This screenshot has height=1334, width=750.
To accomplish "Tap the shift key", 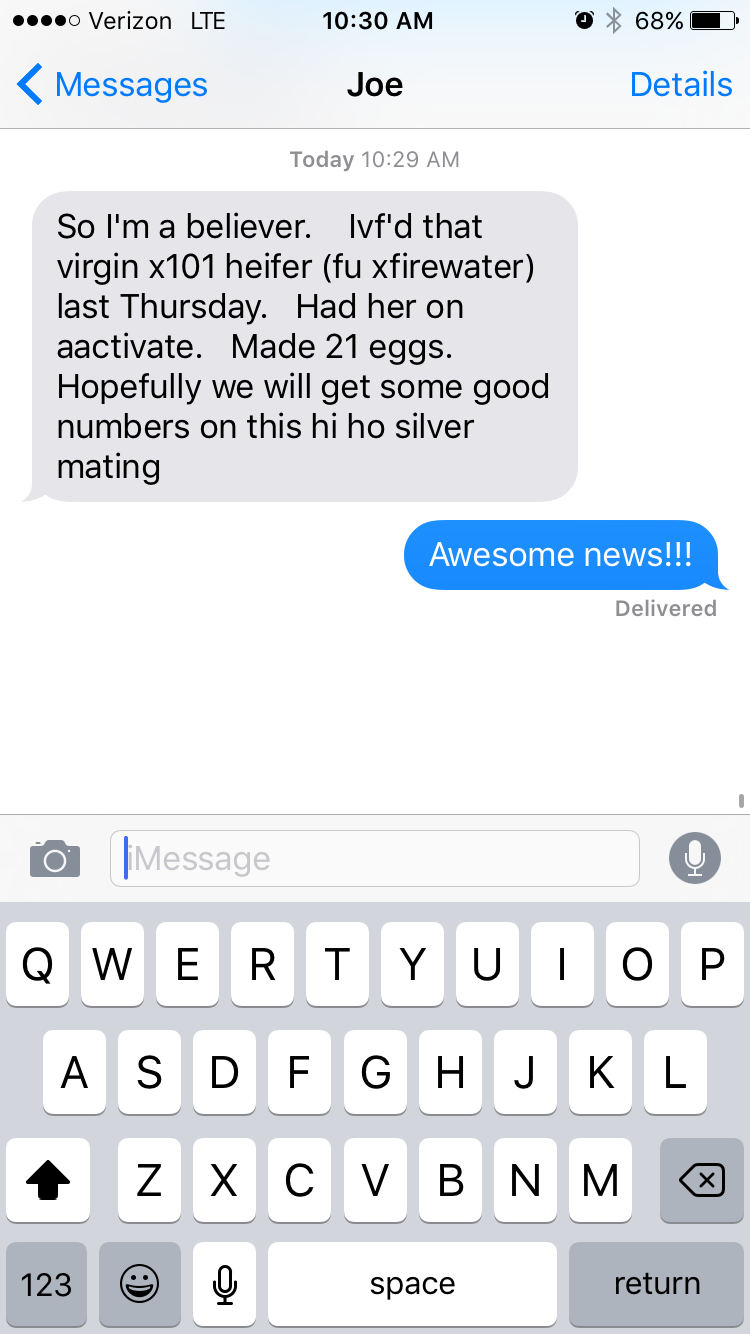I will pyautogui.click(x=48, y=1181).
